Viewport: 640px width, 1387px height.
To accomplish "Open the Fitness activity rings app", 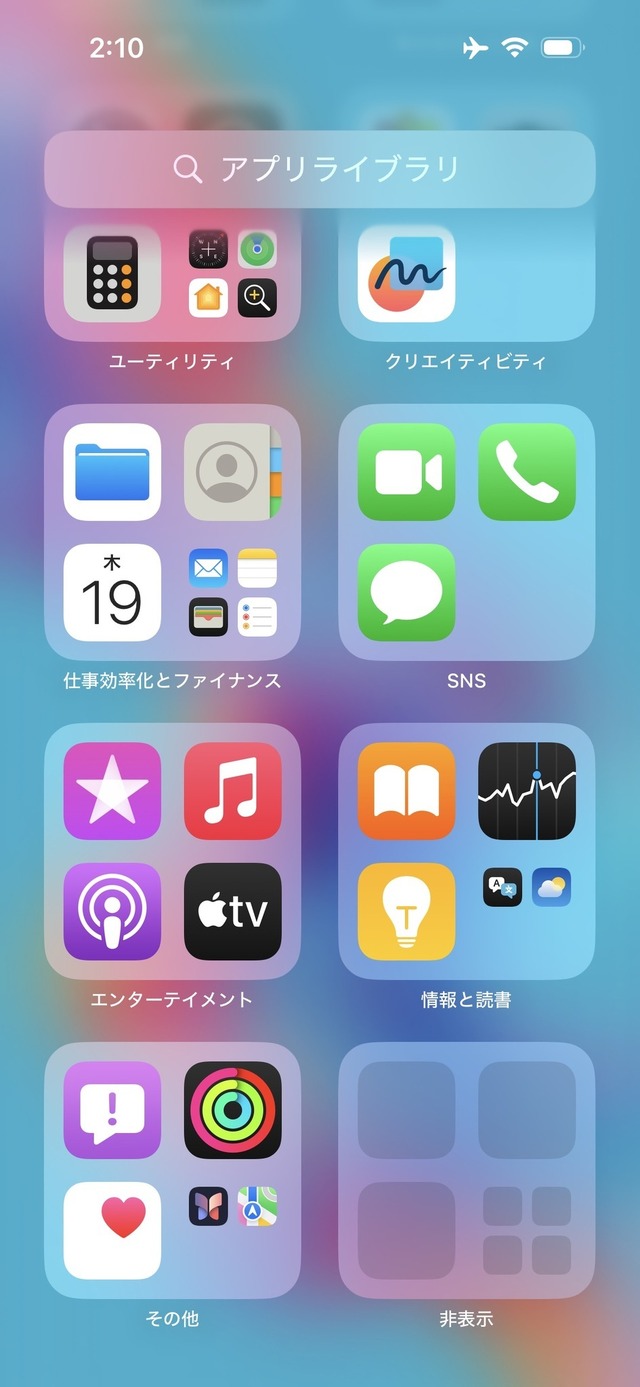I will click(232, 1110).
